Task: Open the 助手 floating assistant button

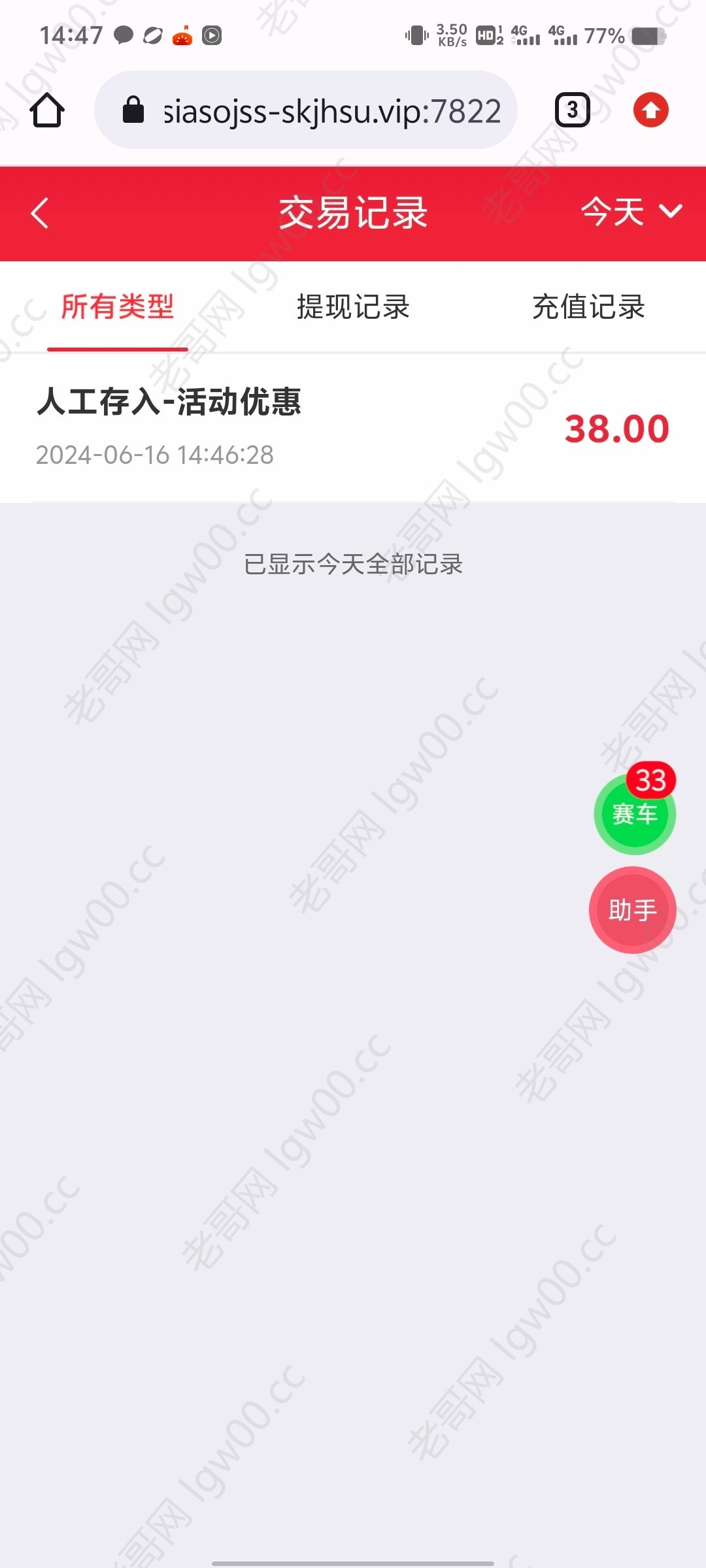Action: tap(632, 909)
